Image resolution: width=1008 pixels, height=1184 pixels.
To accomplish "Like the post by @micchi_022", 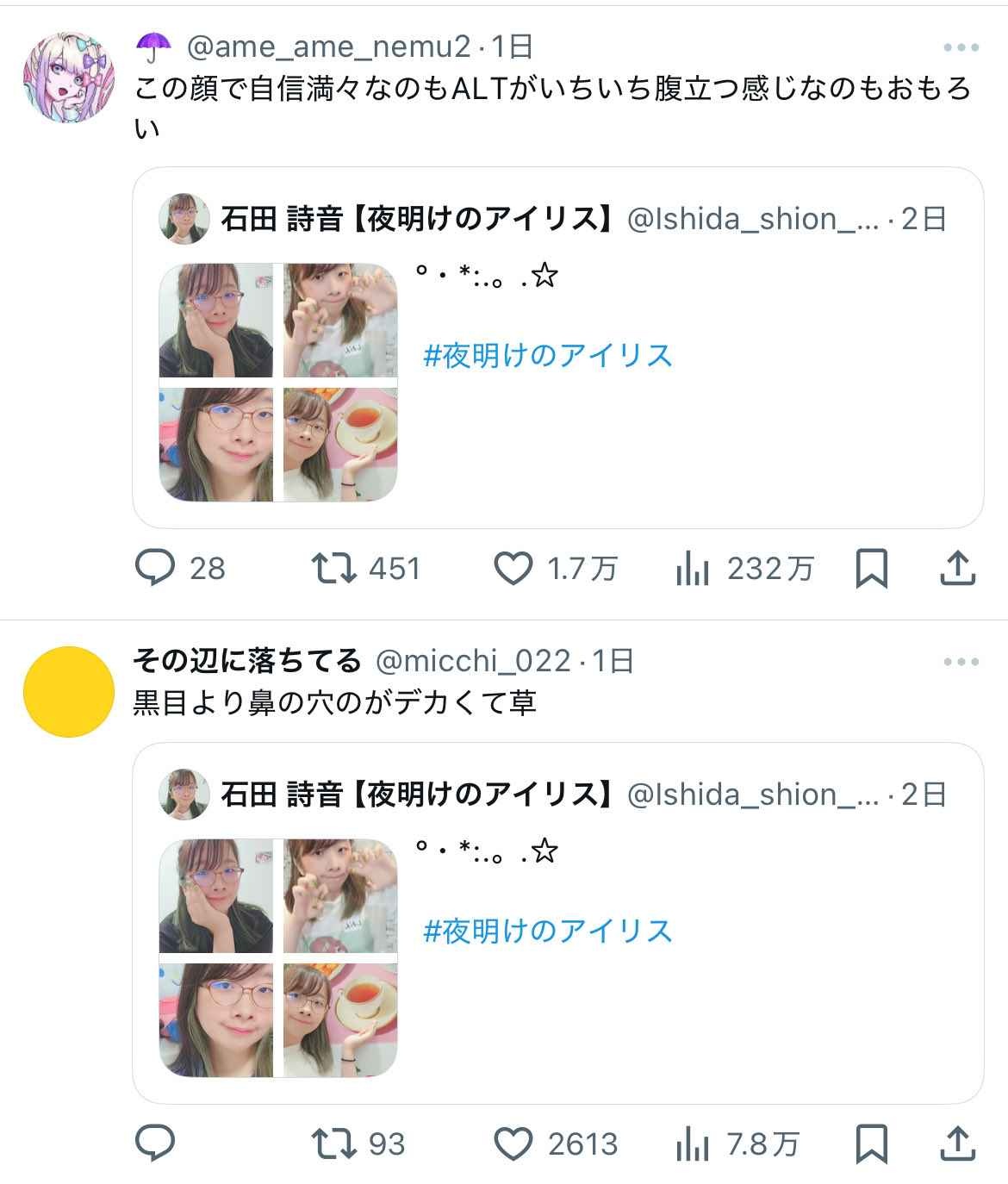I will click(513, 1143).
